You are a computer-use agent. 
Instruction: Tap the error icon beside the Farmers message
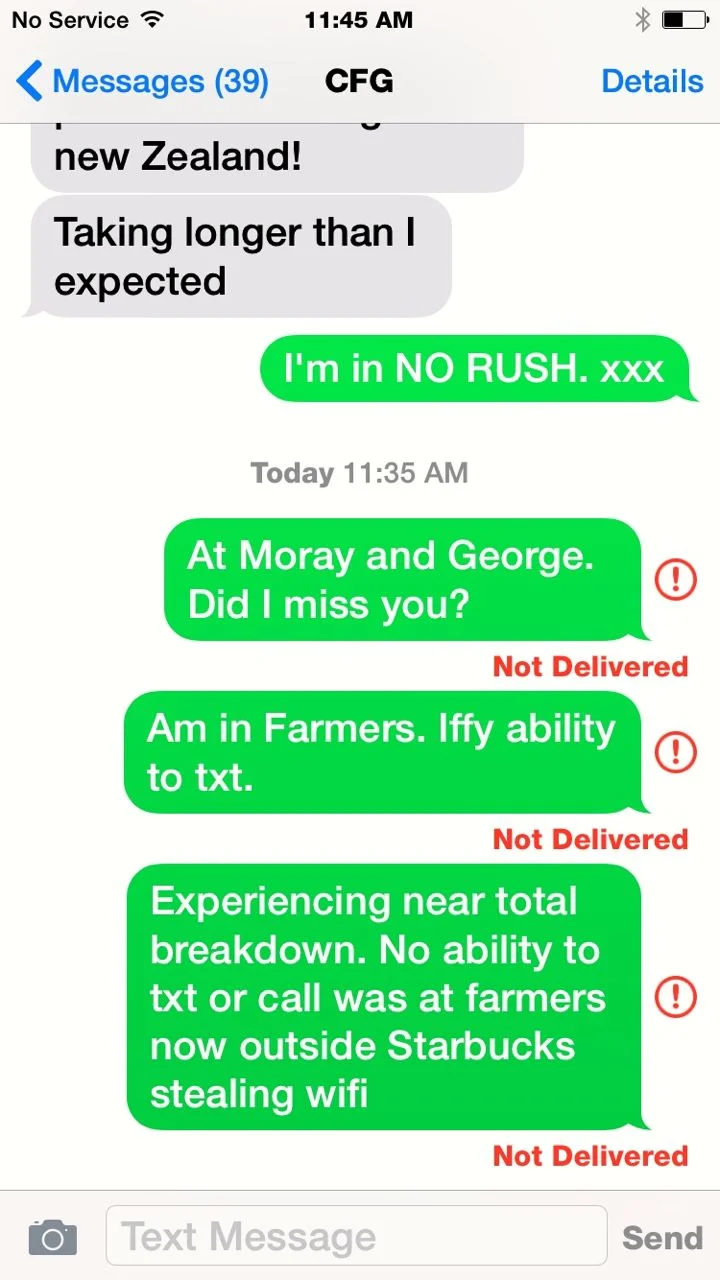675,752
